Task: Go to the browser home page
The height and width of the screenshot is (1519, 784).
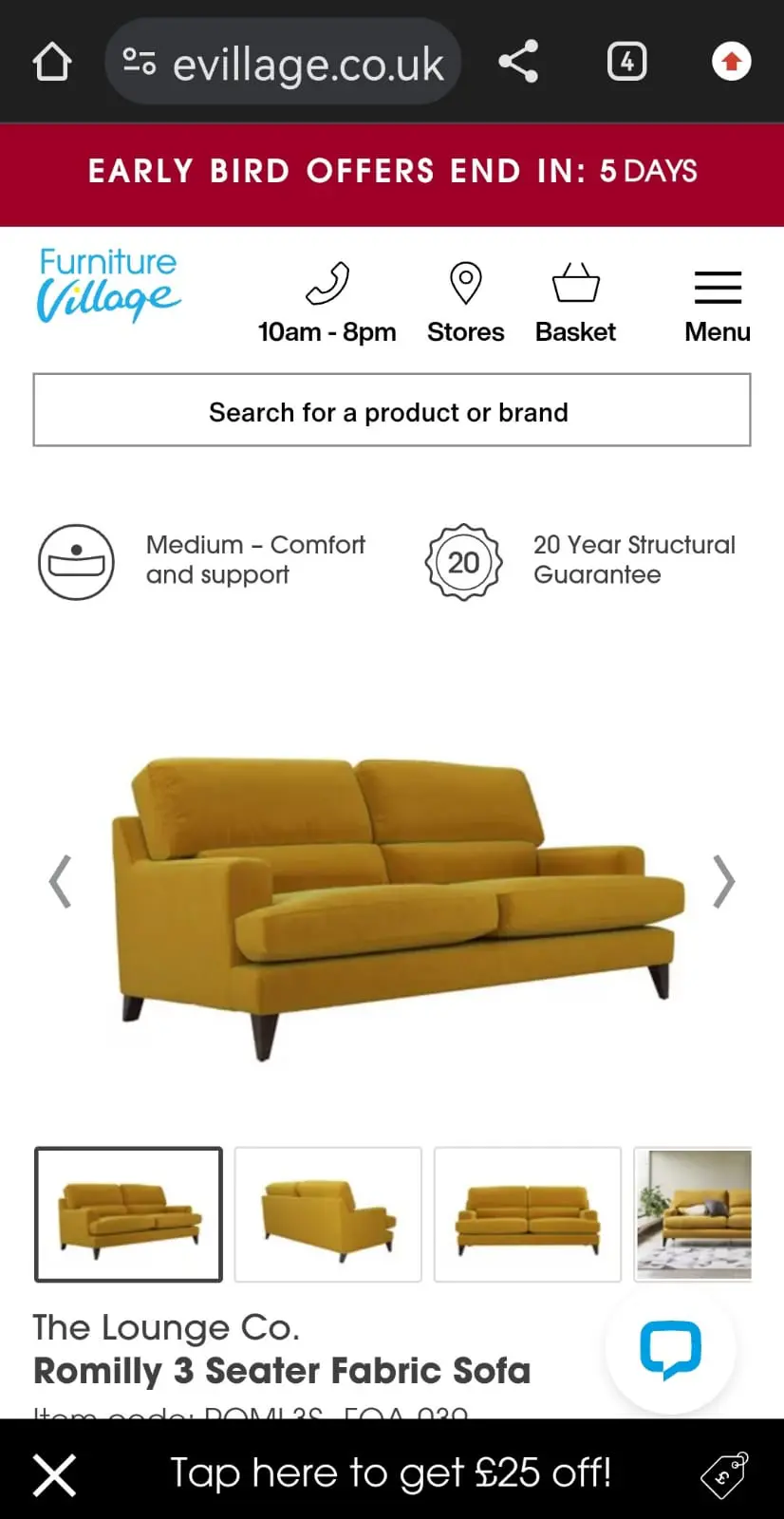Action: [52, 63]
